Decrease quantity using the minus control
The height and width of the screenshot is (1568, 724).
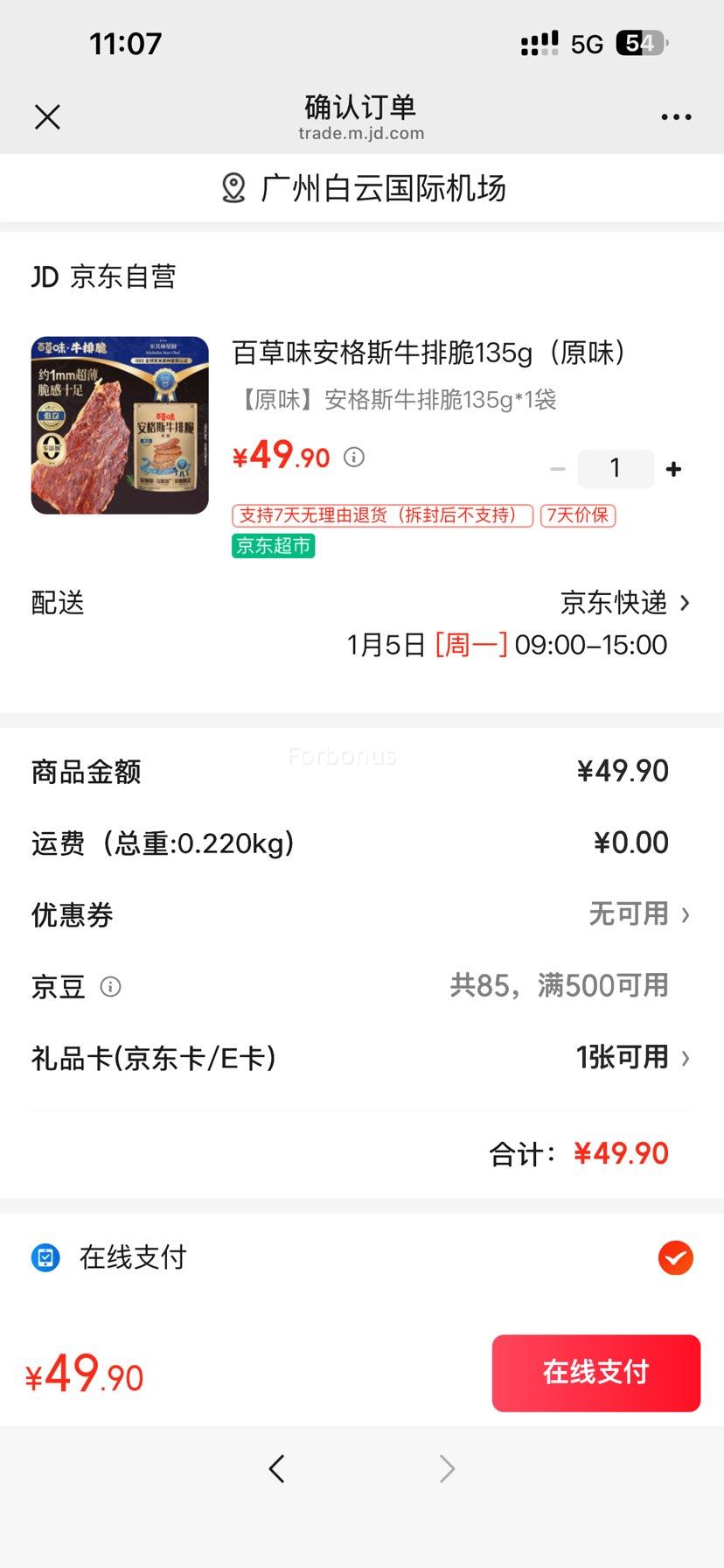pos(558,468)
